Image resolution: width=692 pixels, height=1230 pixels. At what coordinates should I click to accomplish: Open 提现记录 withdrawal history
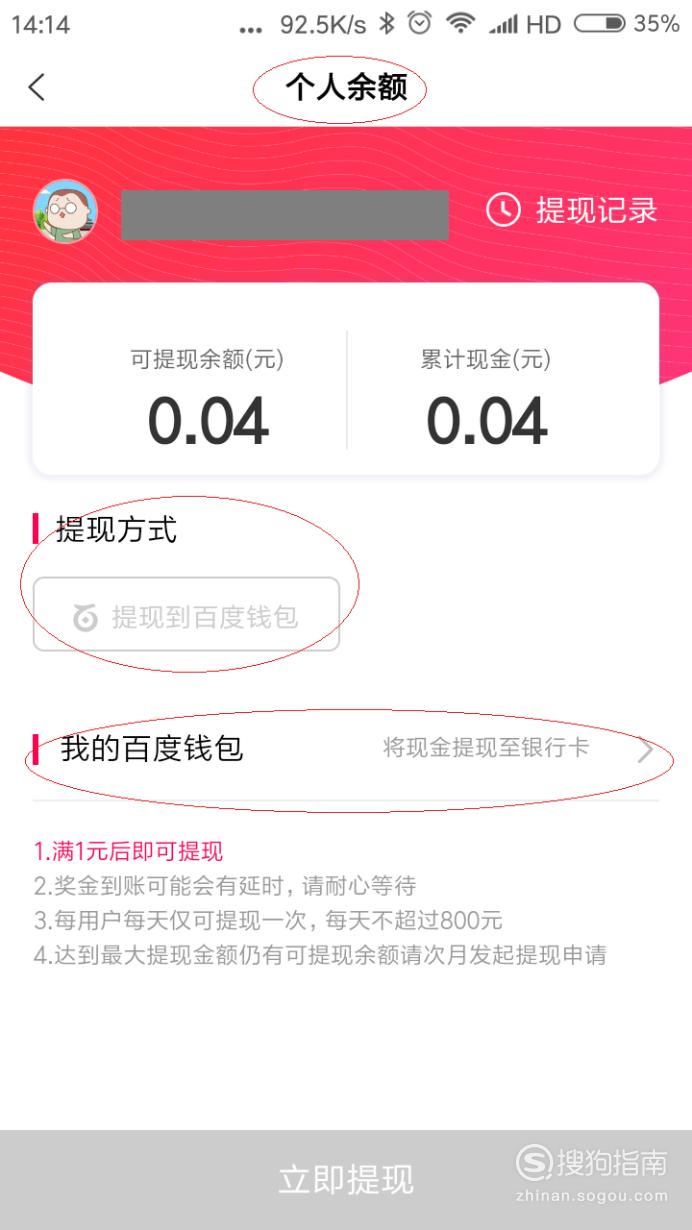[x=572, y=210]
